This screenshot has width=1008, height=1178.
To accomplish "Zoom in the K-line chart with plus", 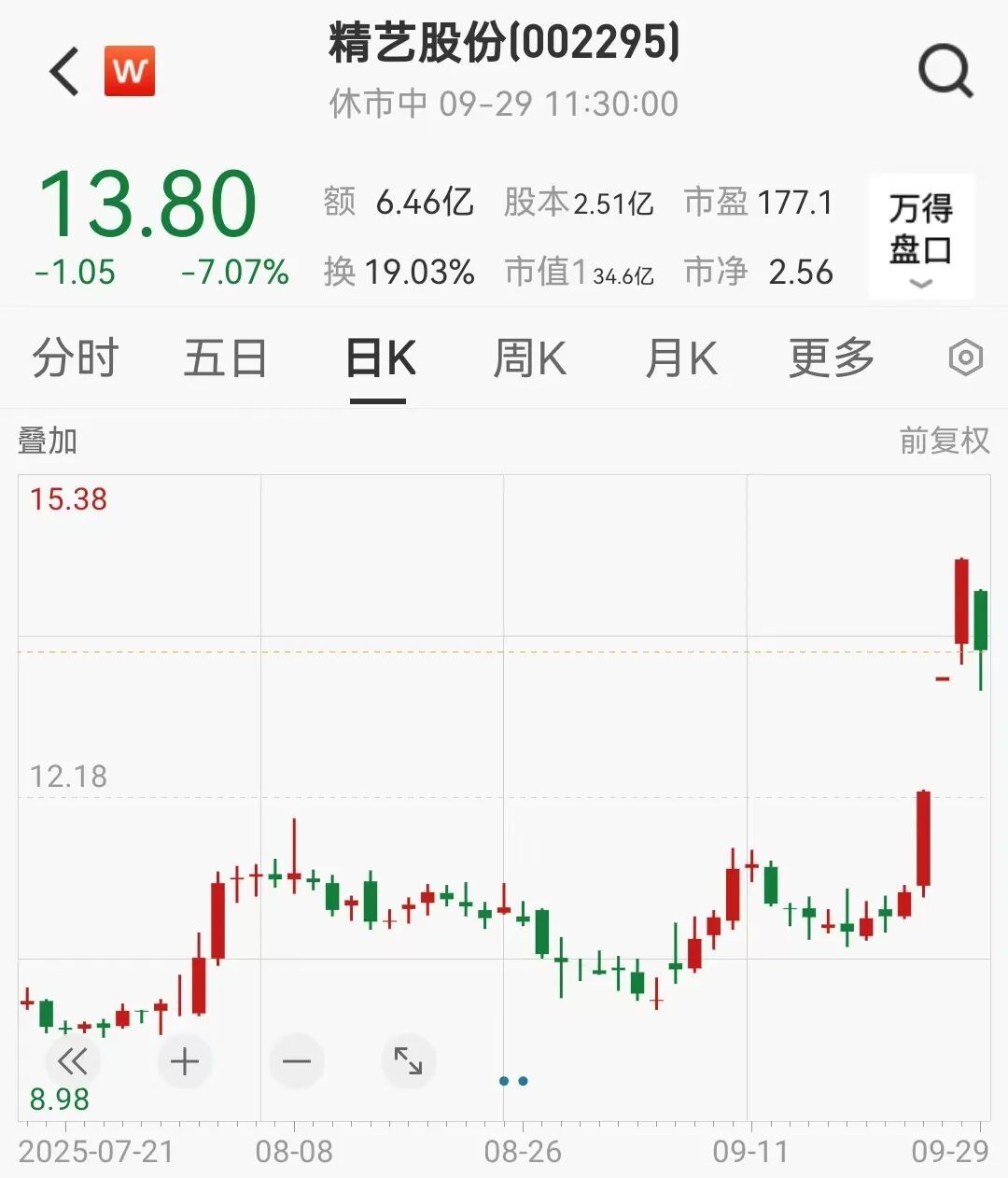I will [x=185, y=1061].
